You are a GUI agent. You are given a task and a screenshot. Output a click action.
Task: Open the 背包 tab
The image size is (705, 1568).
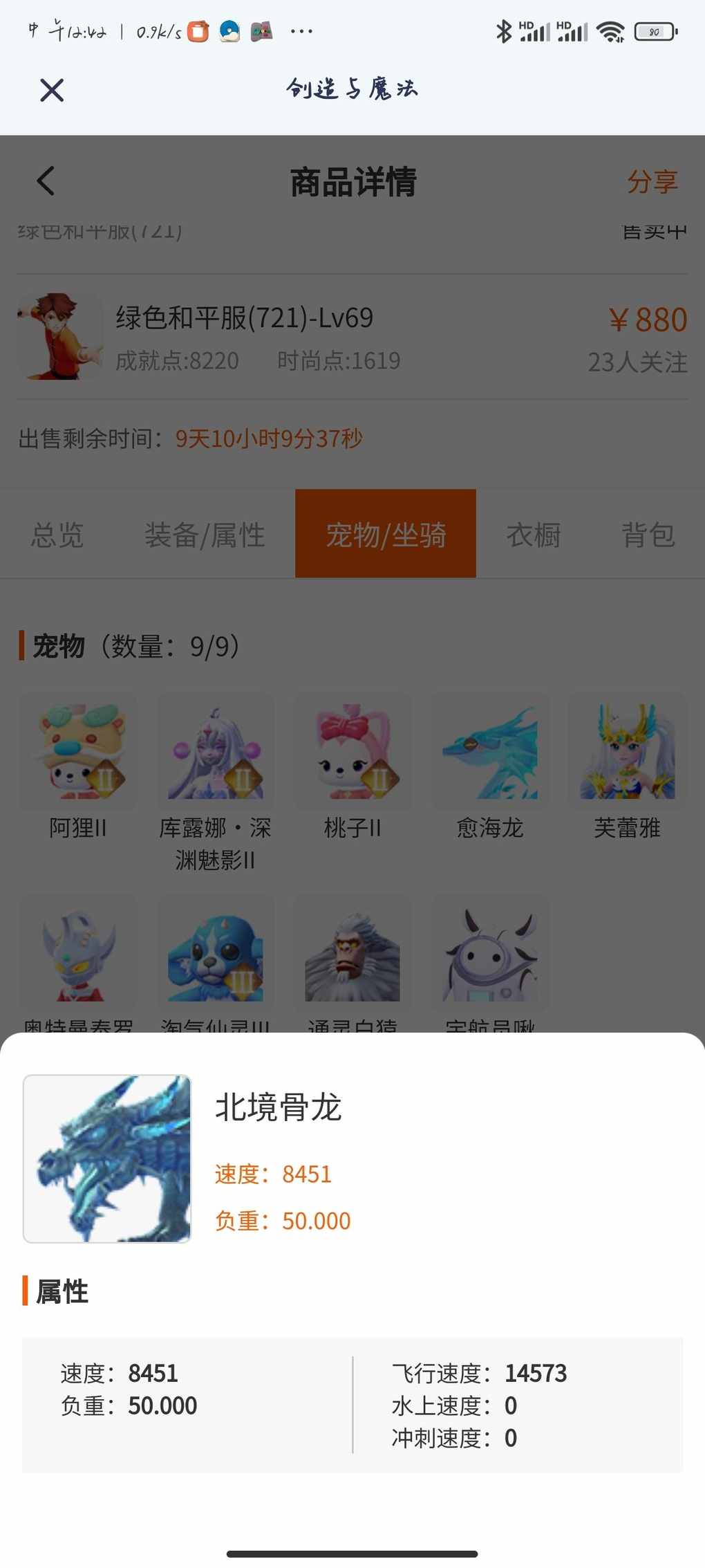pos(648,535)
